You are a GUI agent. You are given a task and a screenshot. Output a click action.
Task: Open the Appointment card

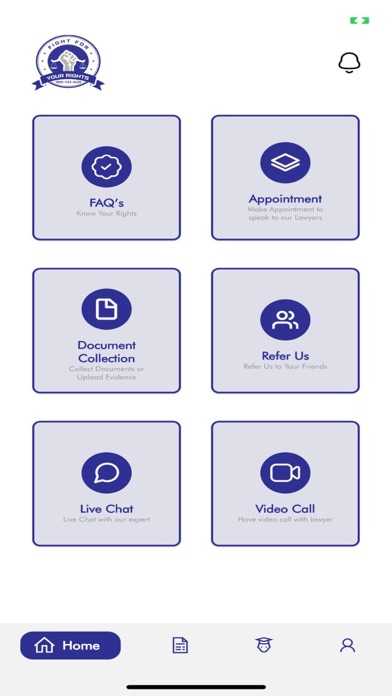pyautogui.click(x=285, y=178)
